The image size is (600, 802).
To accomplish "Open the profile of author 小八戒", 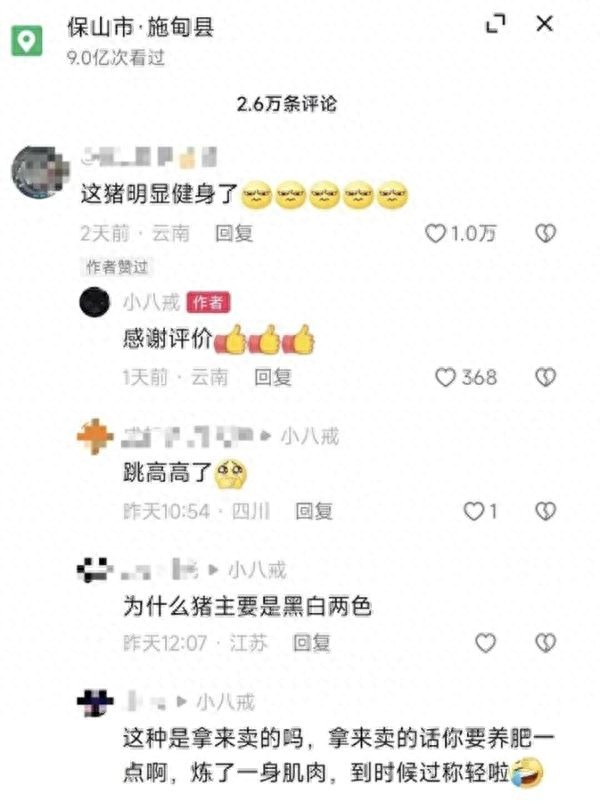I will (95, 301).
